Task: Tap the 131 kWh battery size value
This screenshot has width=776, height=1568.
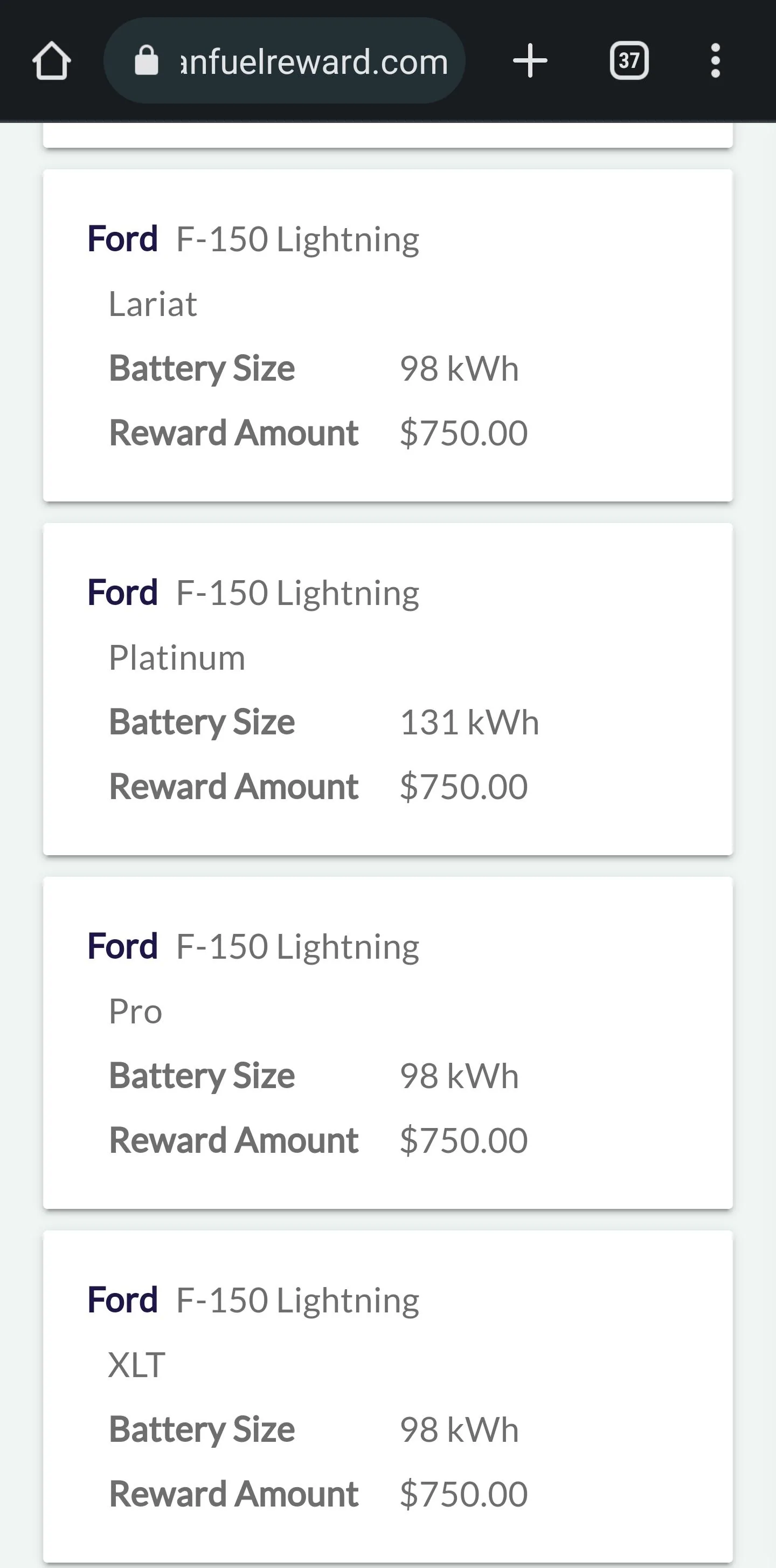Action: [469, 722]
